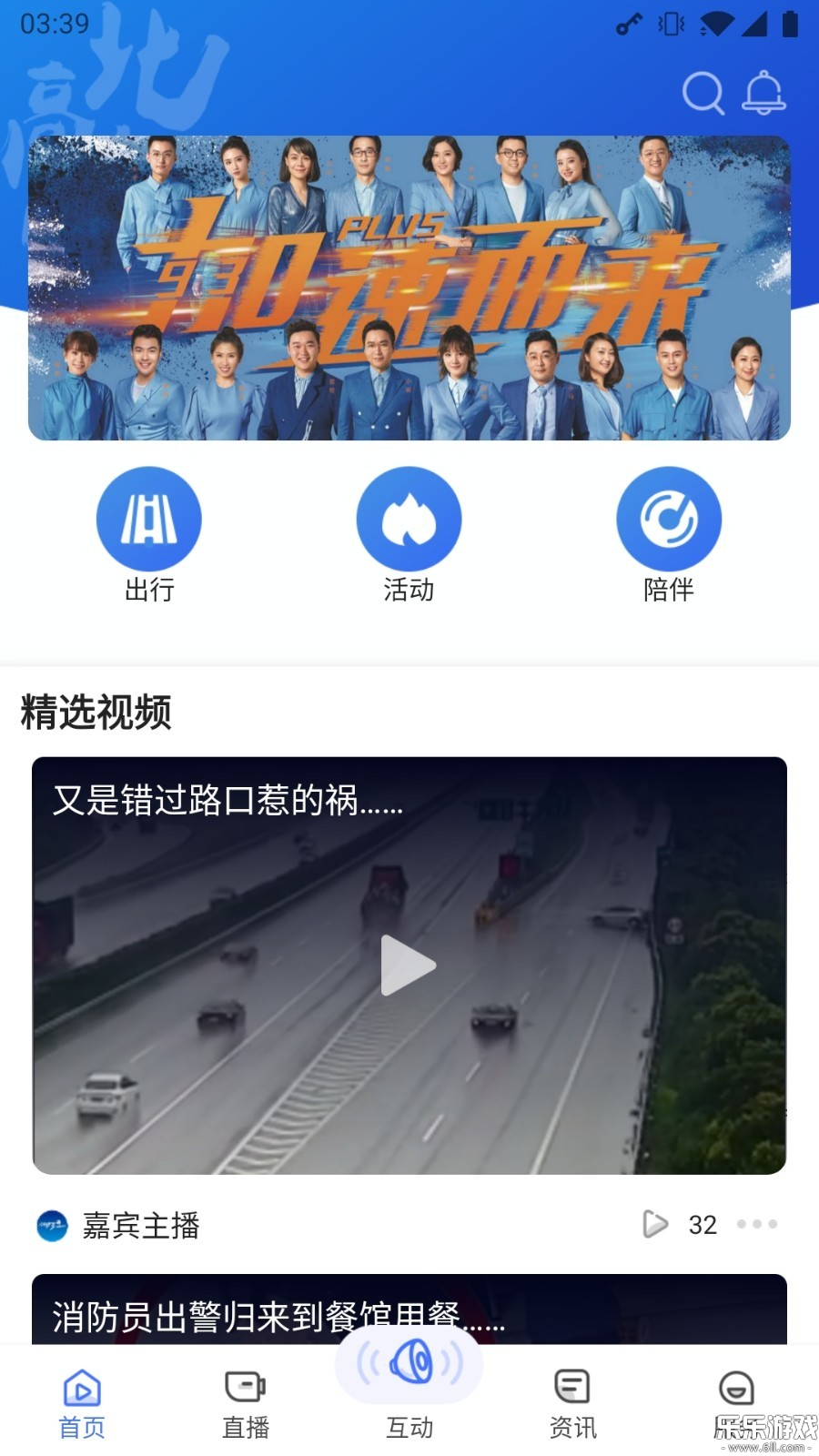
Task: Open the 活动 flame activity icon
Action: click(409, 517)
